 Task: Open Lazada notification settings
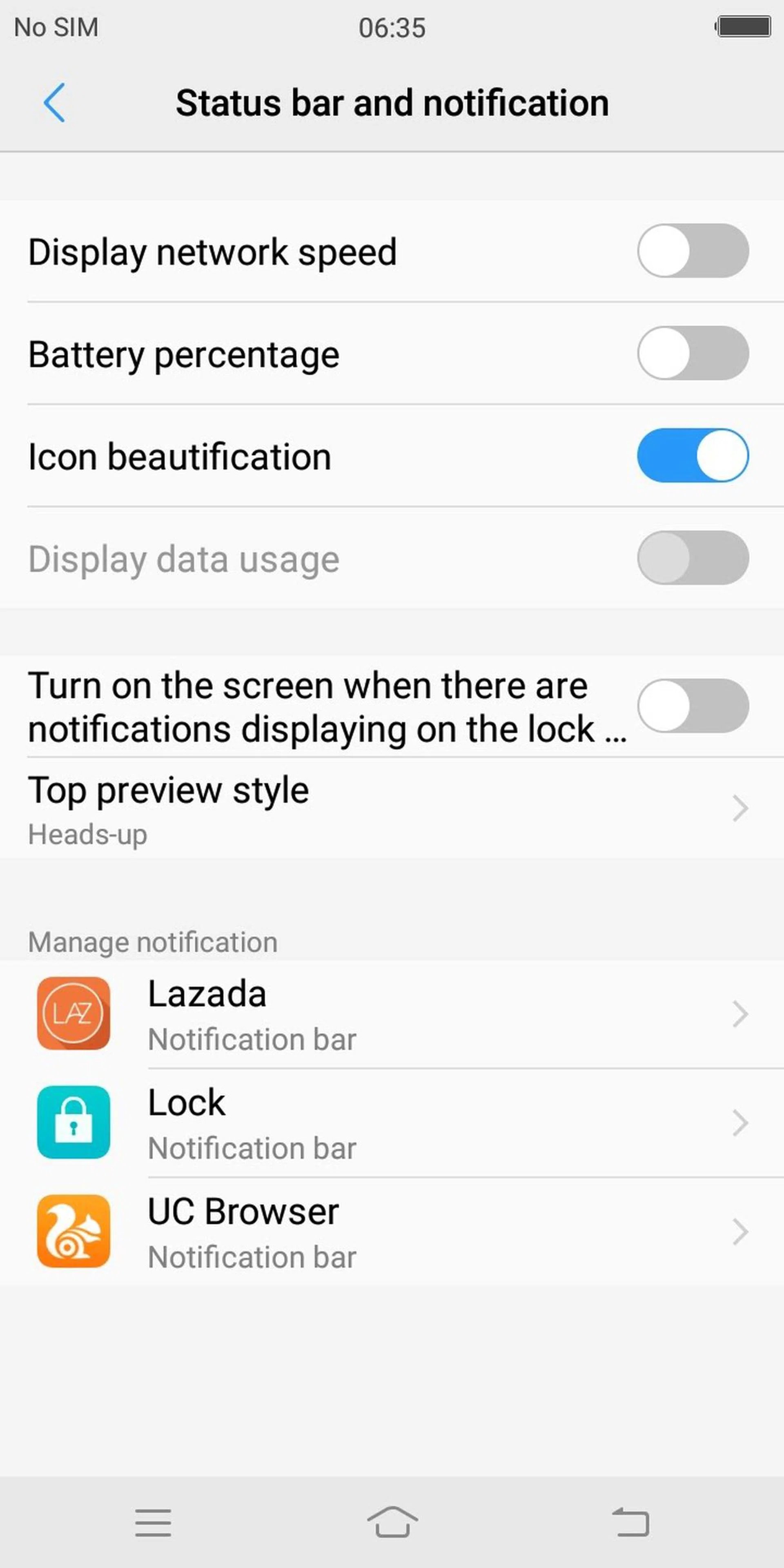tap(390, 1014)
